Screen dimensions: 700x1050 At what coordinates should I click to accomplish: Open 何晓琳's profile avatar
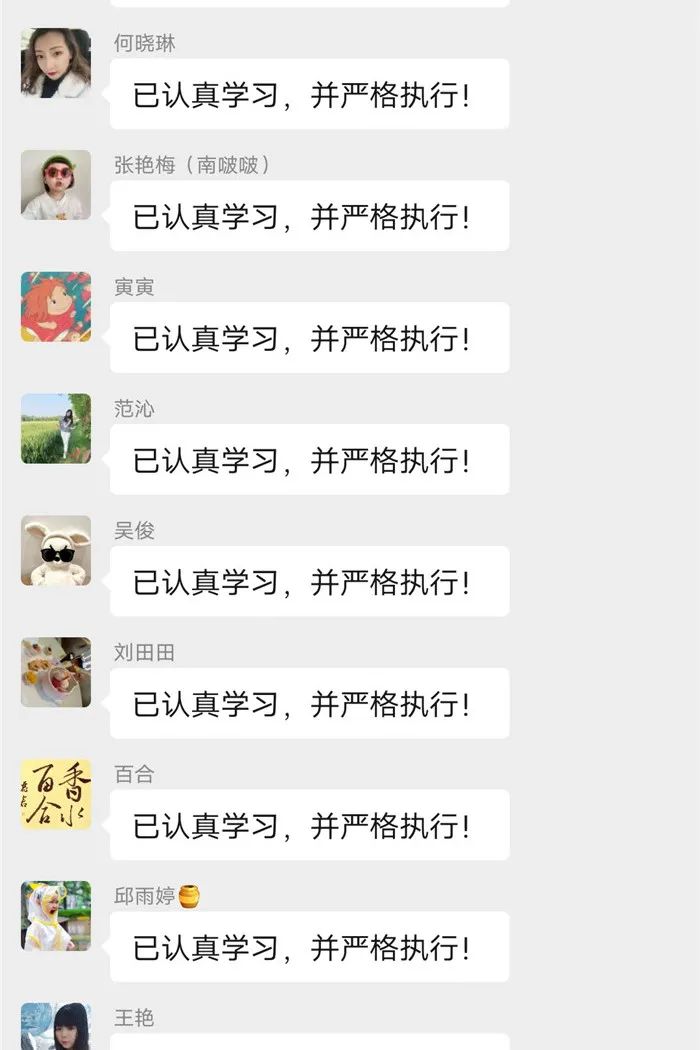[56, 63]
